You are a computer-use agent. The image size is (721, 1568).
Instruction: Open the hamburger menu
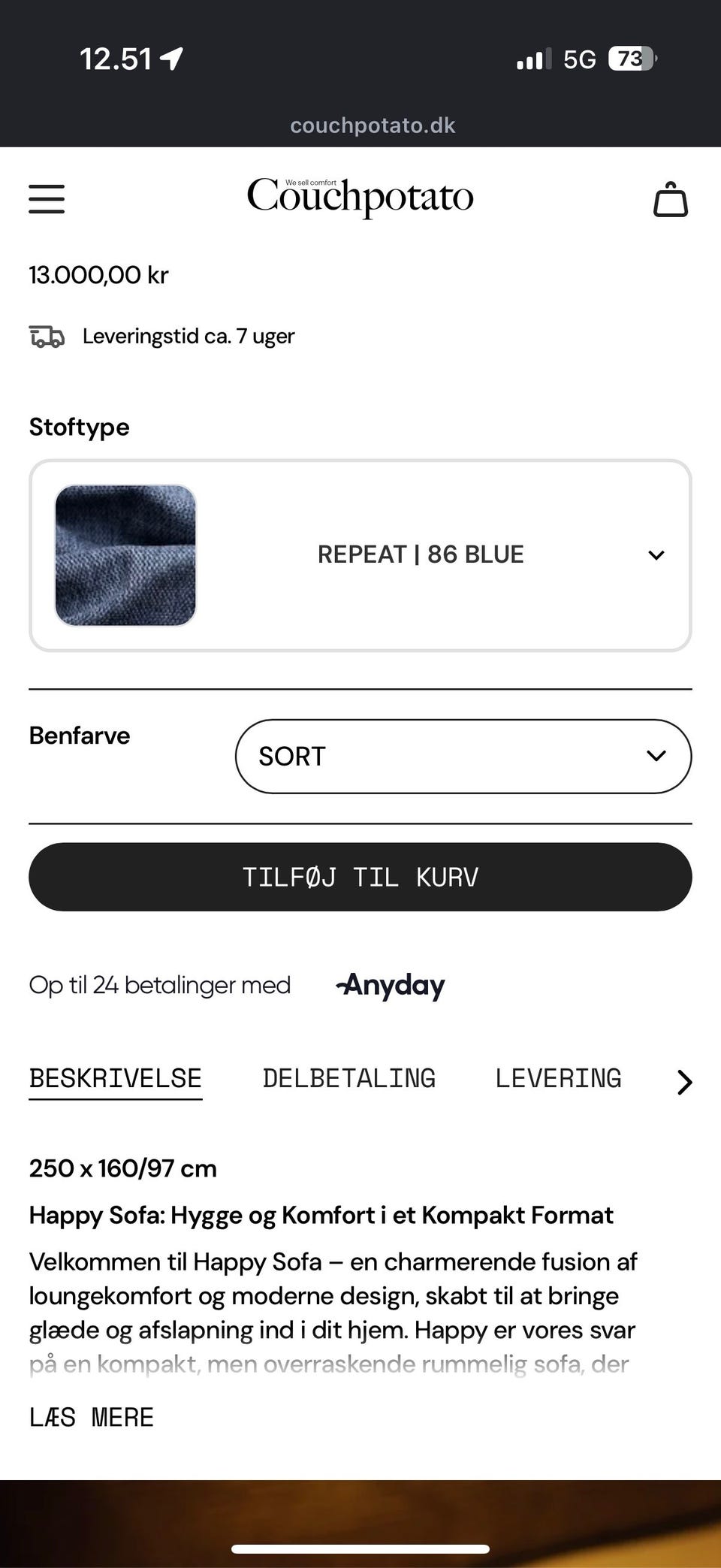click(x=47, y=199)
